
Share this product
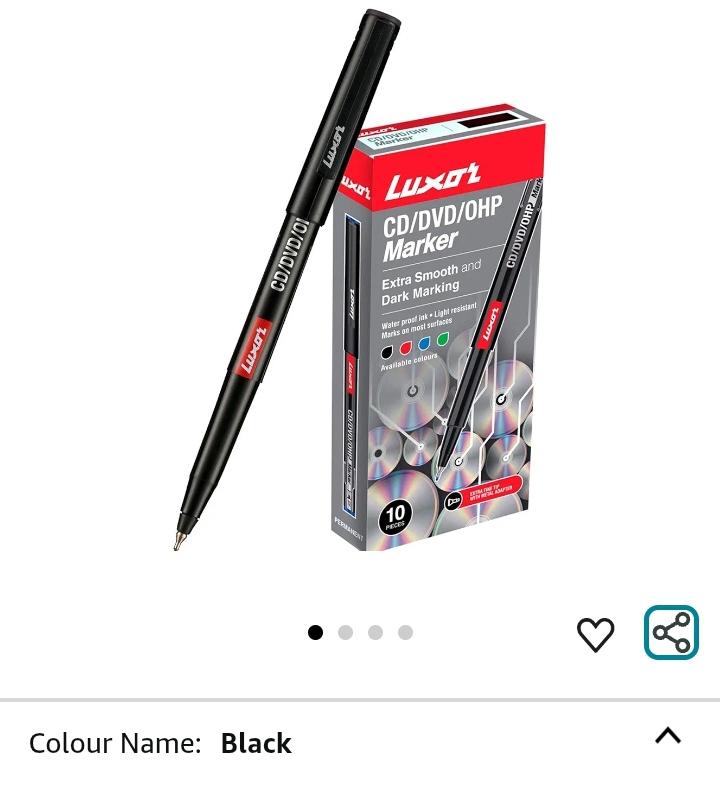pyautogui.click(x=671, y=633)
